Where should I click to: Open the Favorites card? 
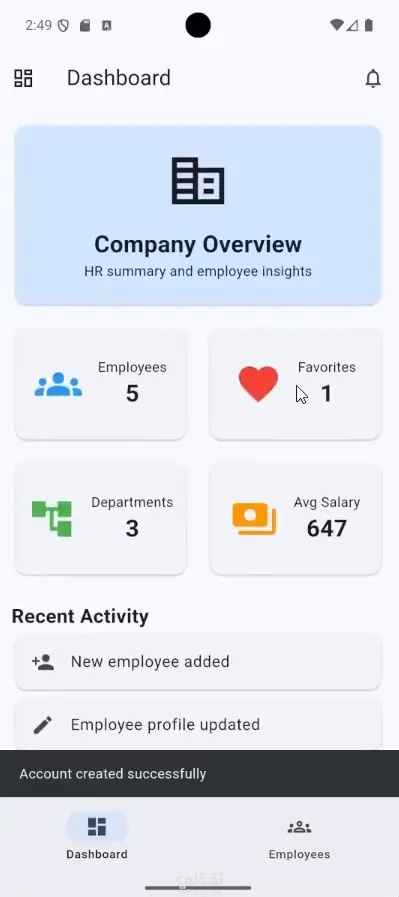pyautogui.click(x=295, y=384)
